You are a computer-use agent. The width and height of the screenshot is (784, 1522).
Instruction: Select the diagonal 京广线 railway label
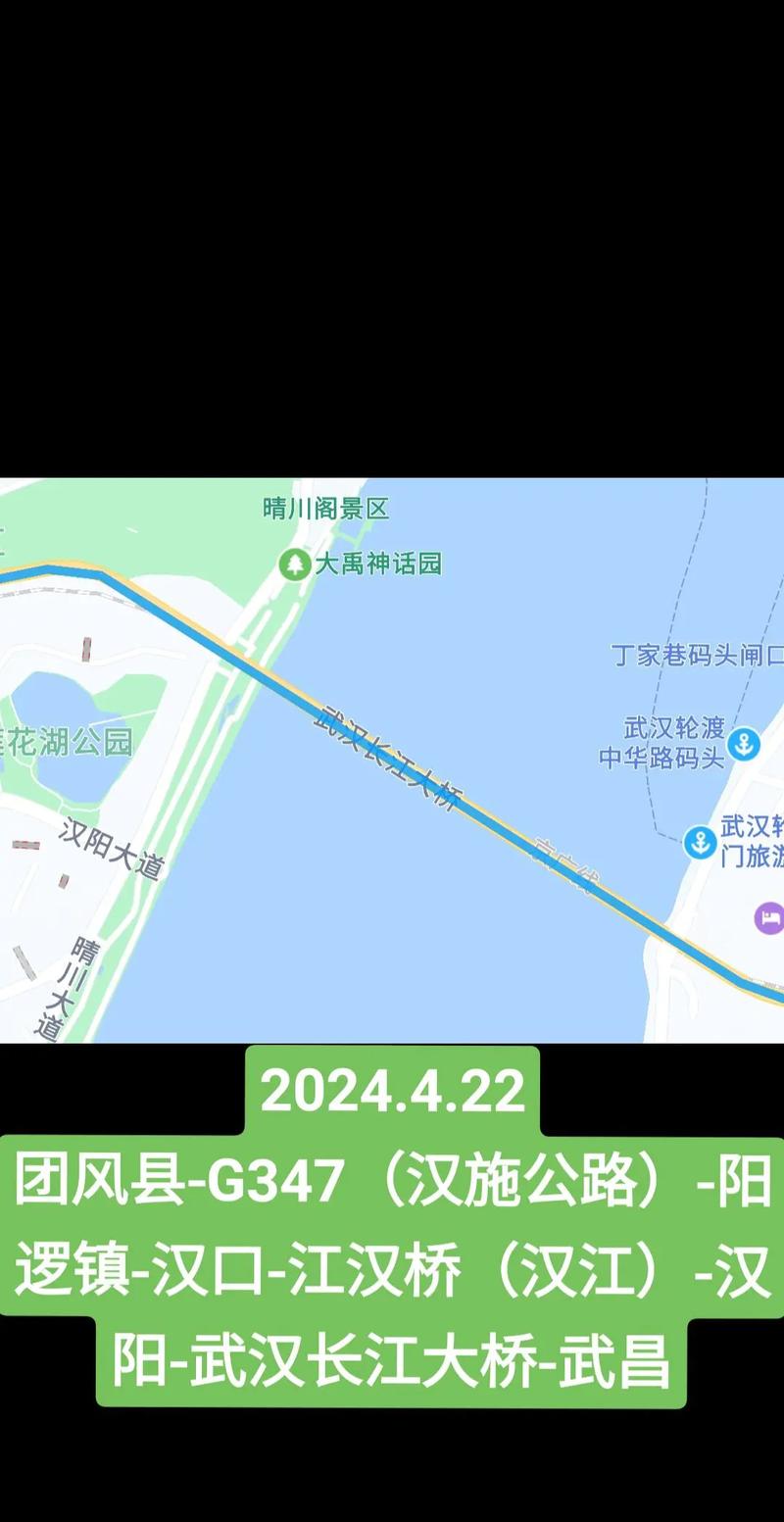point(565,859)
